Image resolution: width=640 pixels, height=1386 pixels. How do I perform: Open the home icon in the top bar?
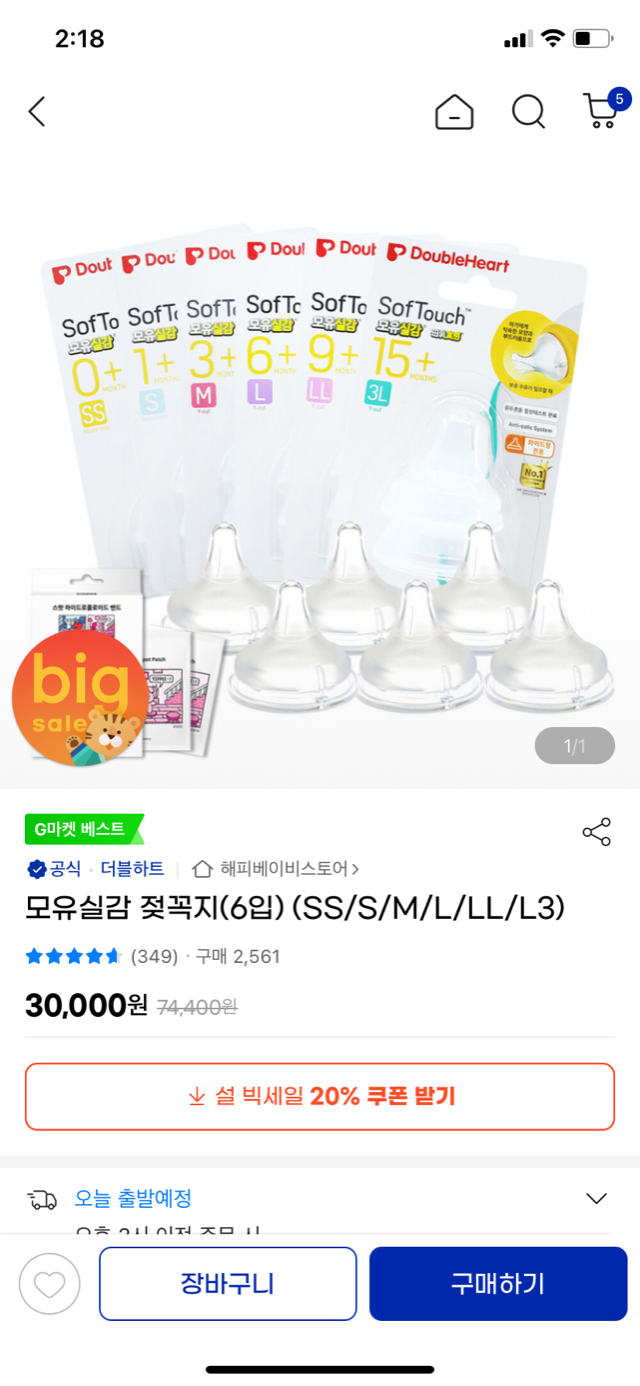tap(454, 112)
